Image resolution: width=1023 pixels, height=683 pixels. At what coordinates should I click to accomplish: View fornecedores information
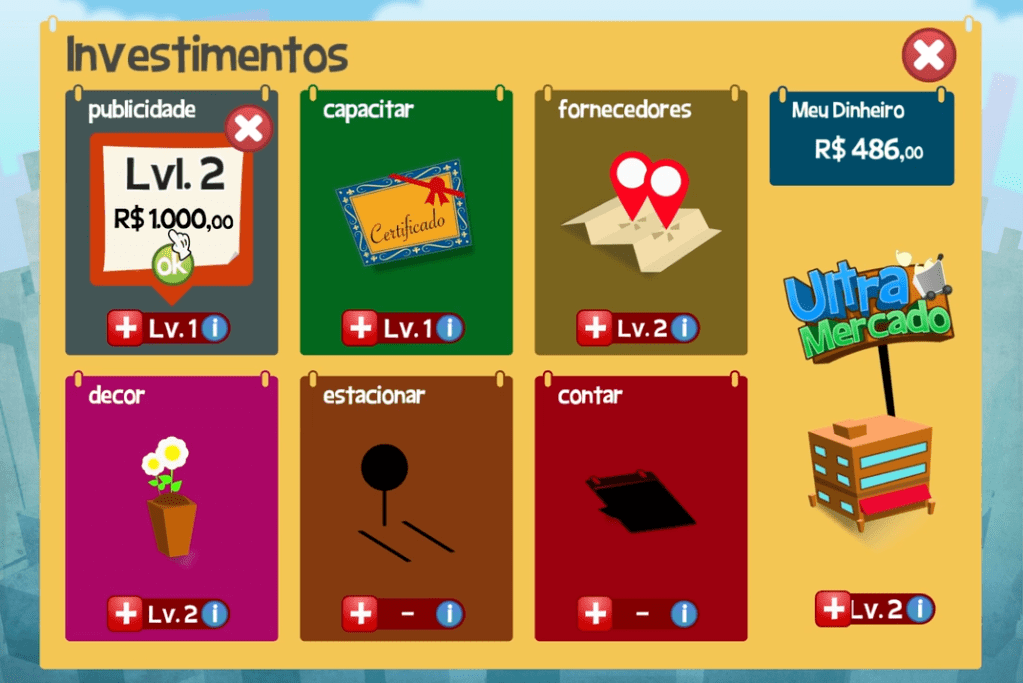[684, 327]
